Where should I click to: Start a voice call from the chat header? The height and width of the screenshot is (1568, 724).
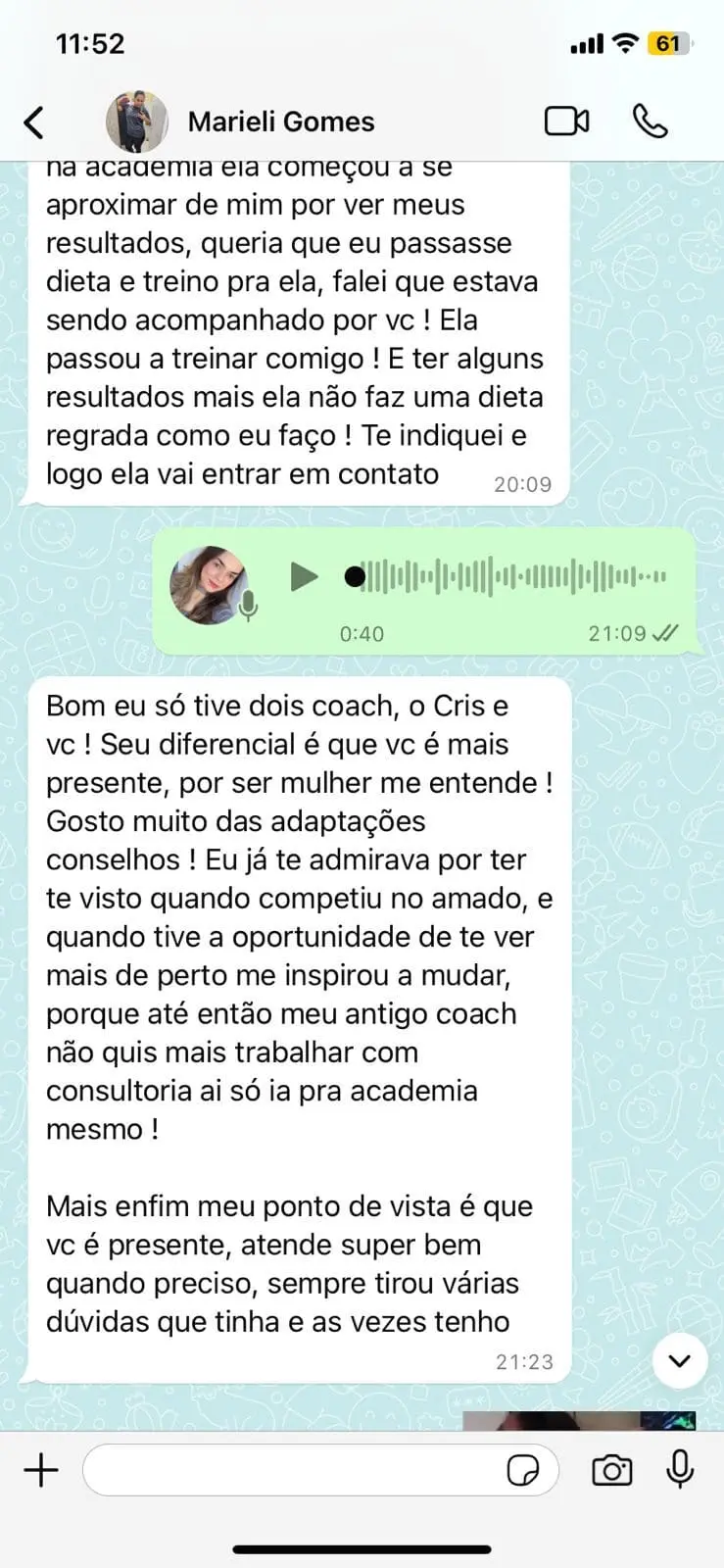[651, 121]
